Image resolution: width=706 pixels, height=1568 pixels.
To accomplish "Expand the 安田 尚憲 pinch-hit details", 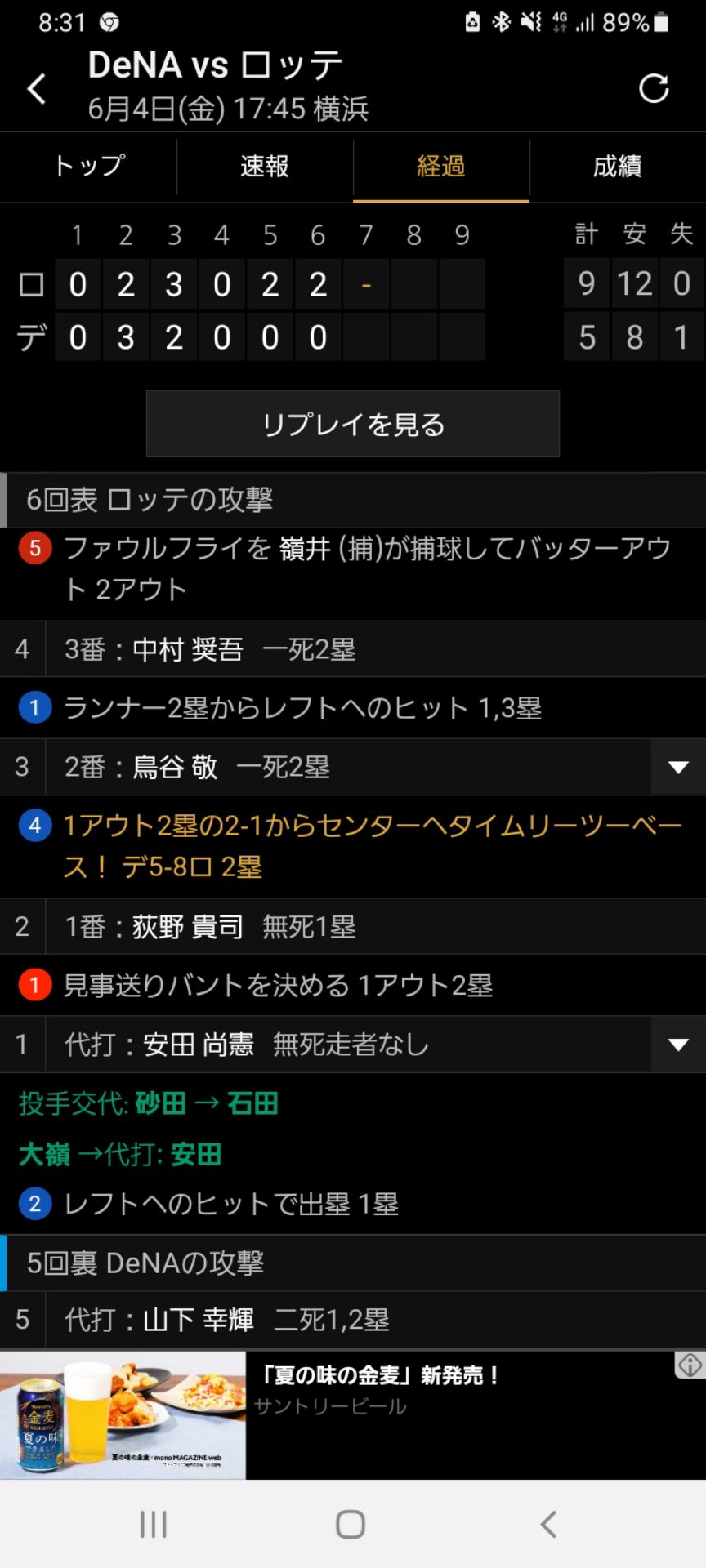I will point(677,1045).
